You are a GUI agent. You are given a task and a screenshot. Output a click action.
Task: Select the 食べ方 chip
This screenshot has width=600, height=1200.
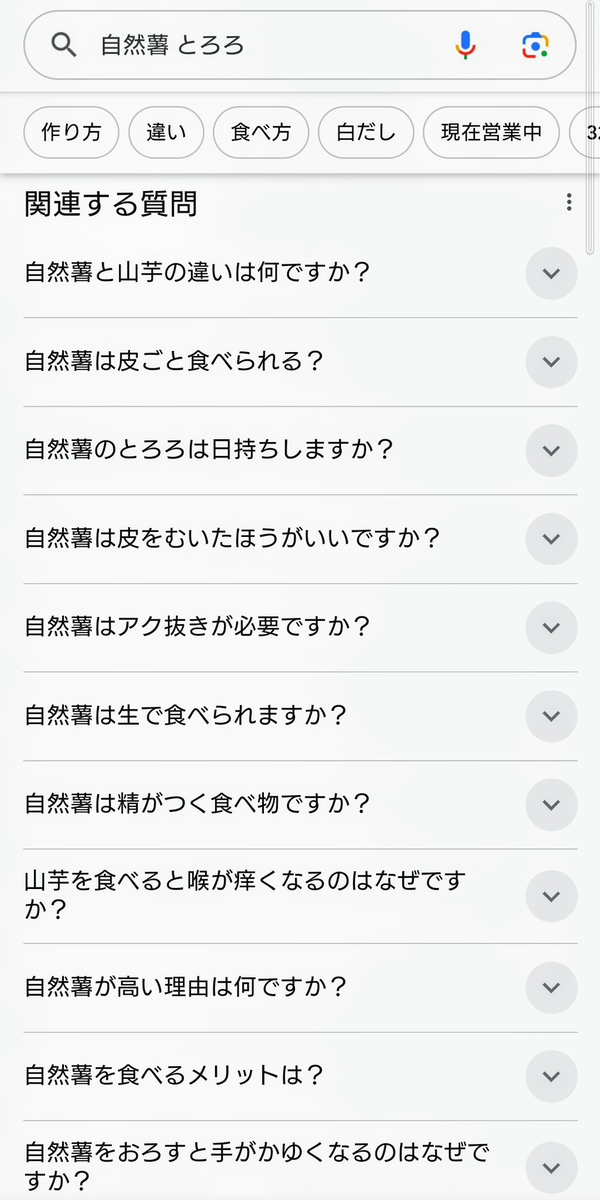[x=261, y=132]
